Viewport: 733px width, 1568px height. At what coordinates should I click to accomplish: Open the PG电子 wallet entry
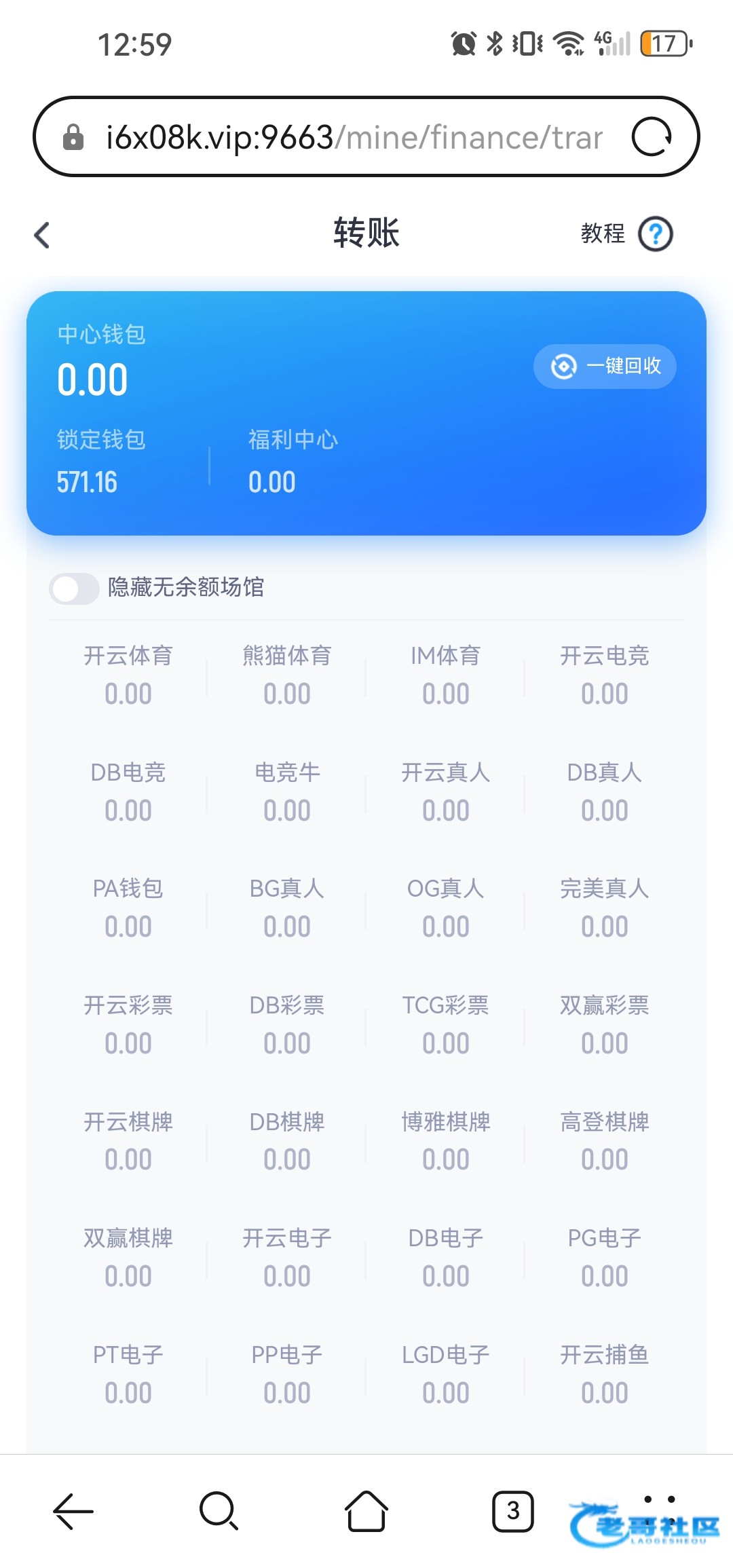[x=605, y=1257]
